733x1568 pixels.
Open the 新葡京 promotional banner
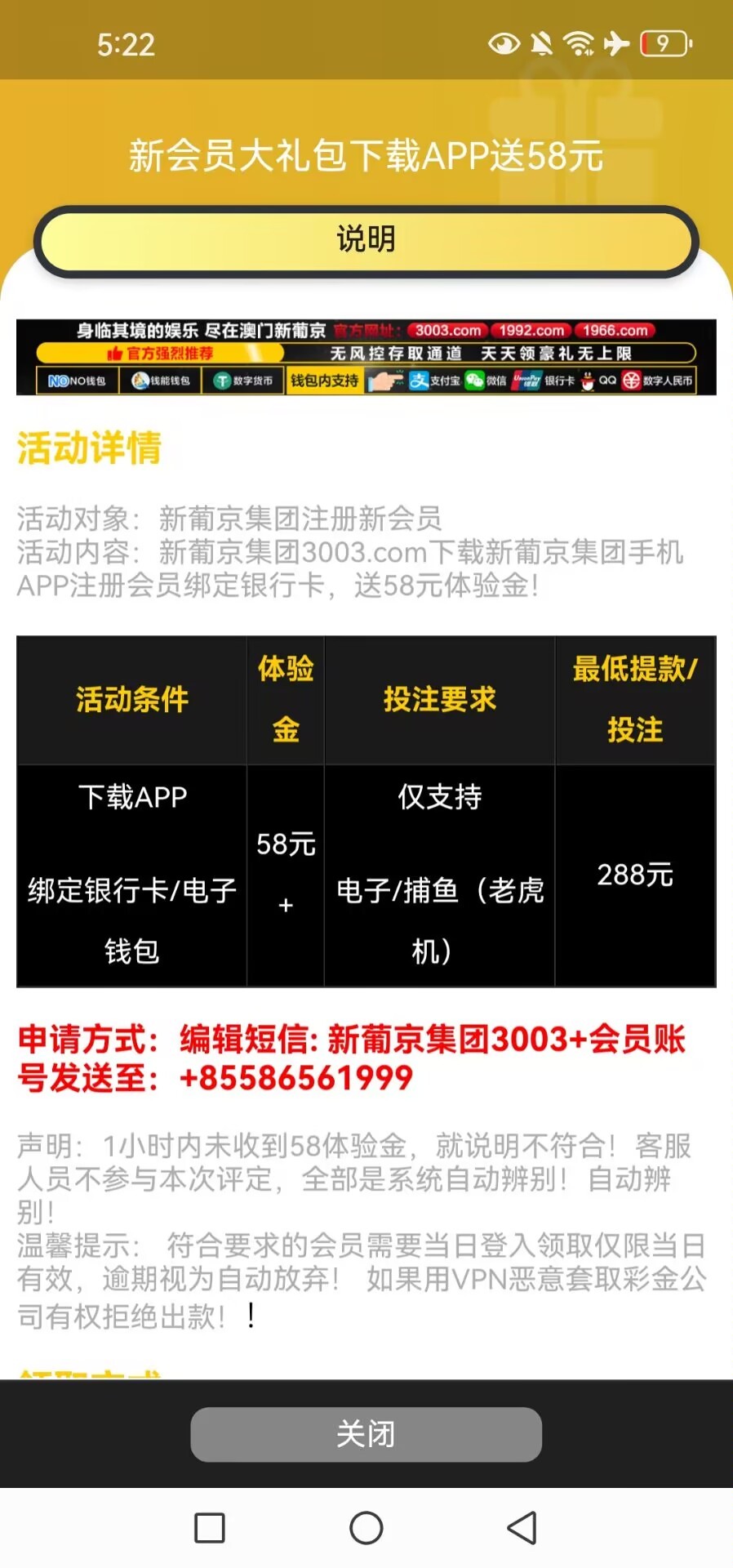click(x=366, y=357)
